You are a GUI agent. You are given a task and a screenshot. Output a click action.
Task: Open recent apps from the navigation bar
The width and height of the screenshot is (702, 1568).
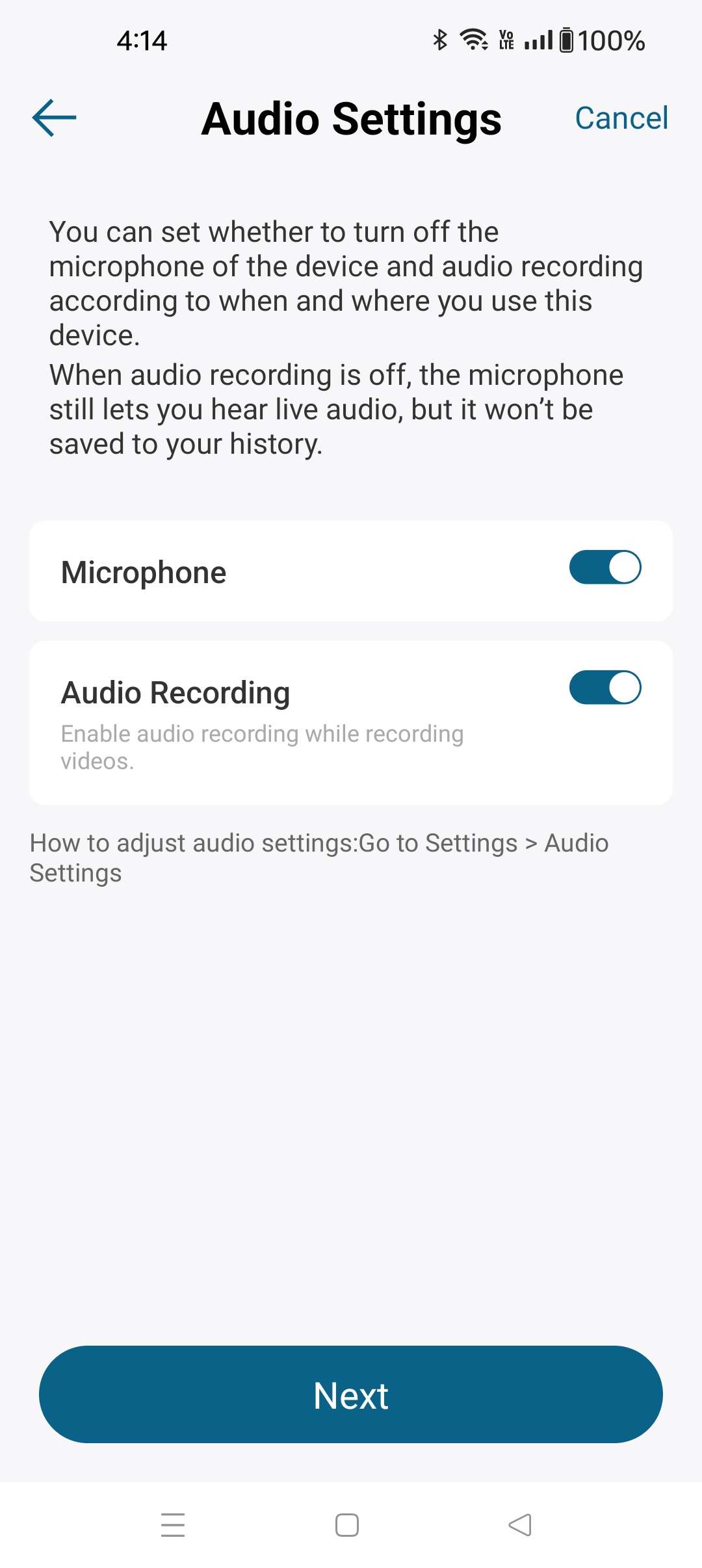click(x=173, y=1525)
